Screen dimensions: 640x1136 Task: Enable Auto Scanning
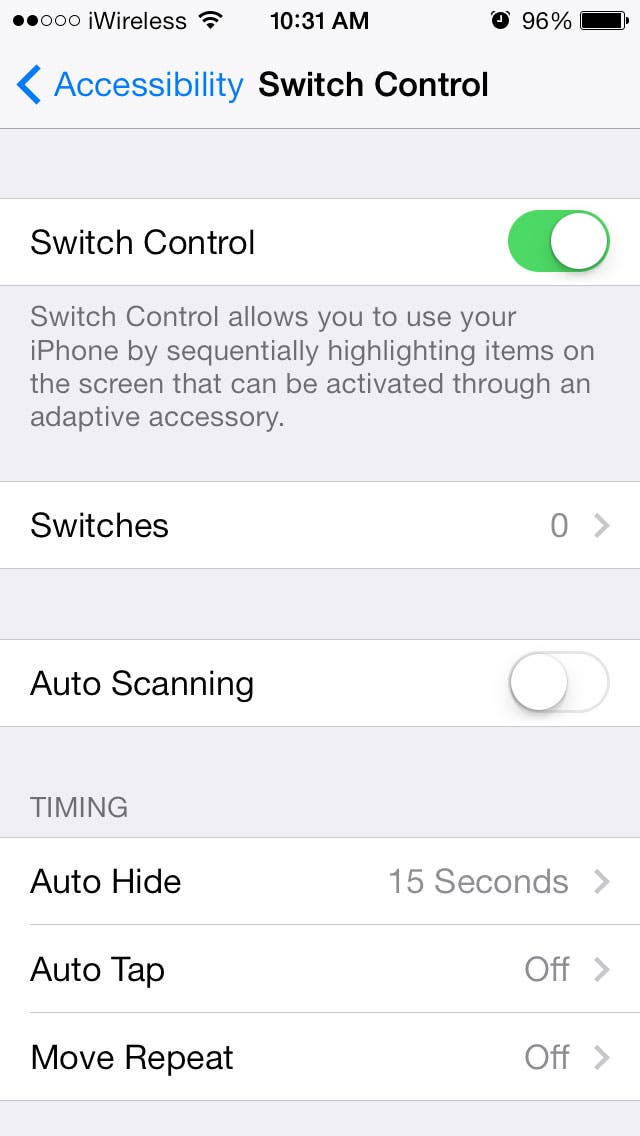558,682
